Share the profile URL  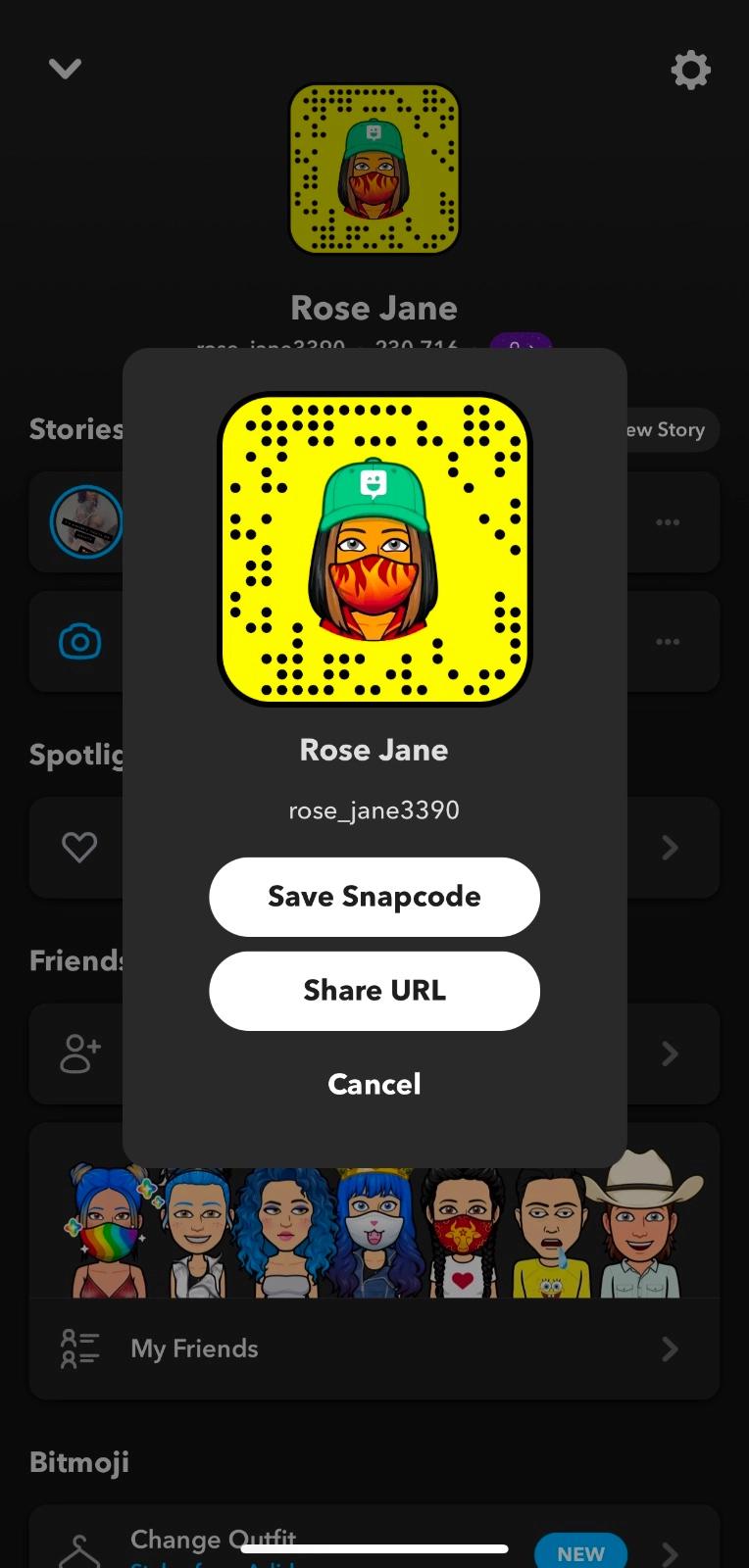(374, 991)
